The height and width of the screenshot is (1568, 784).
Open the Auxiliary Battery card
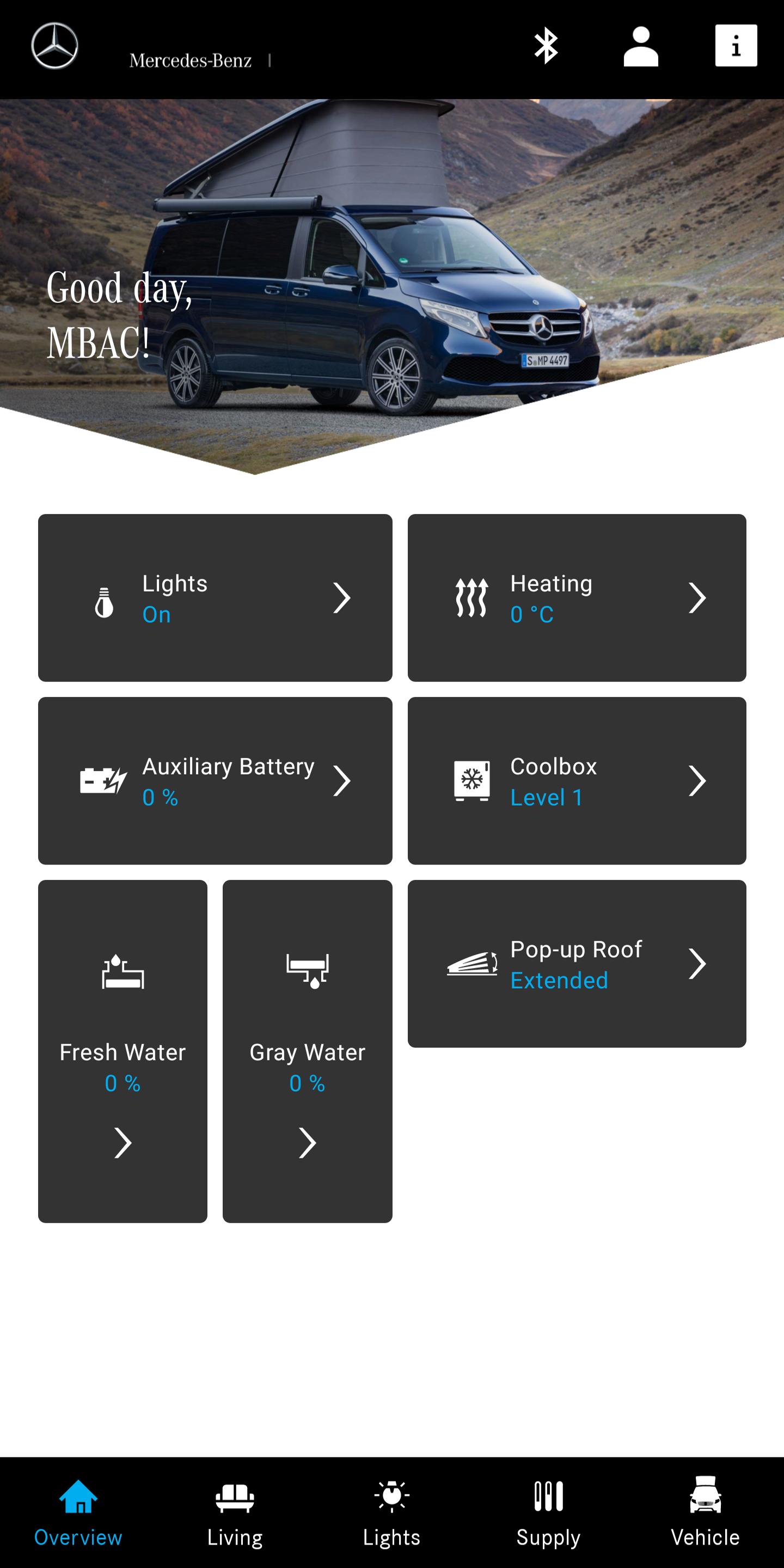[215, 780]
